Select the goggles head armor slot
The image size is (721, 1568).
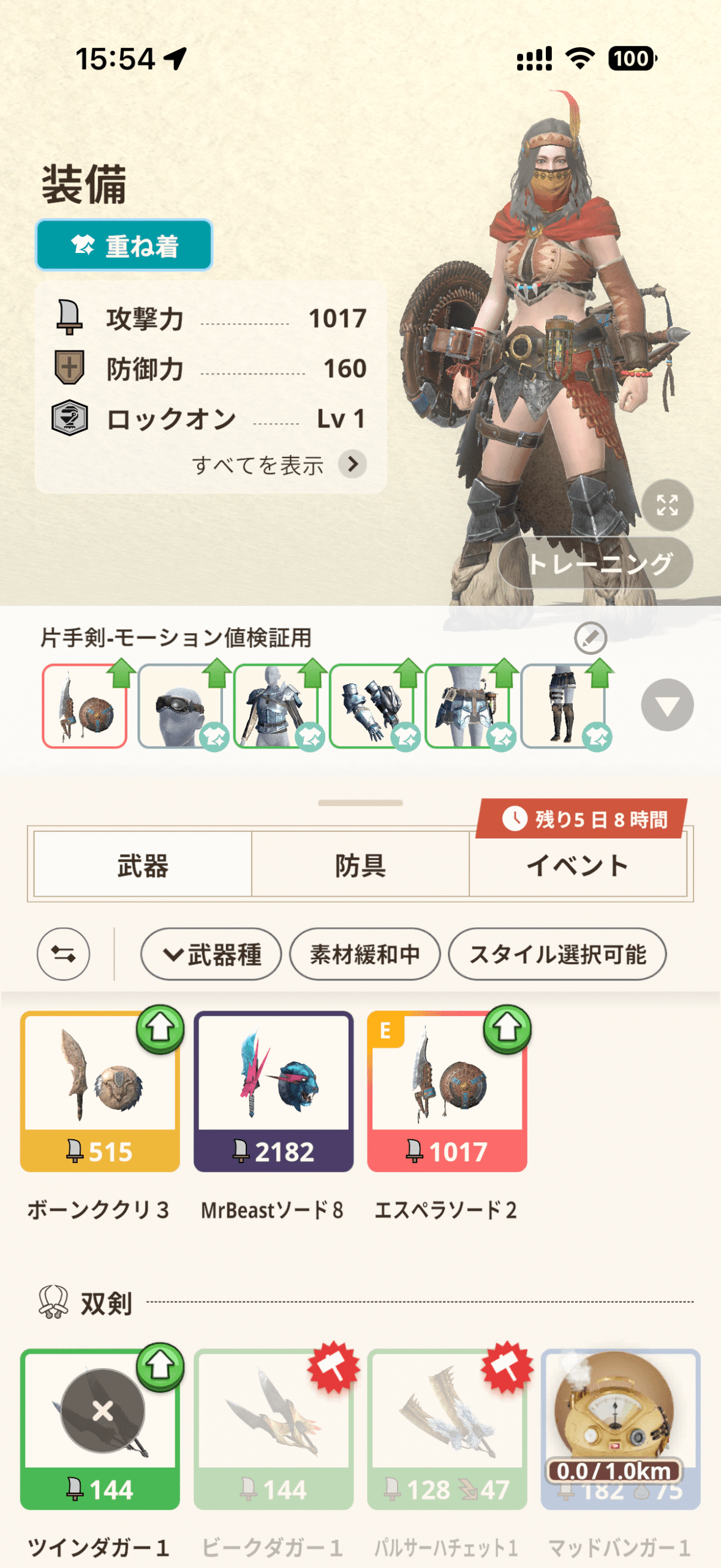tap(180, 706)
